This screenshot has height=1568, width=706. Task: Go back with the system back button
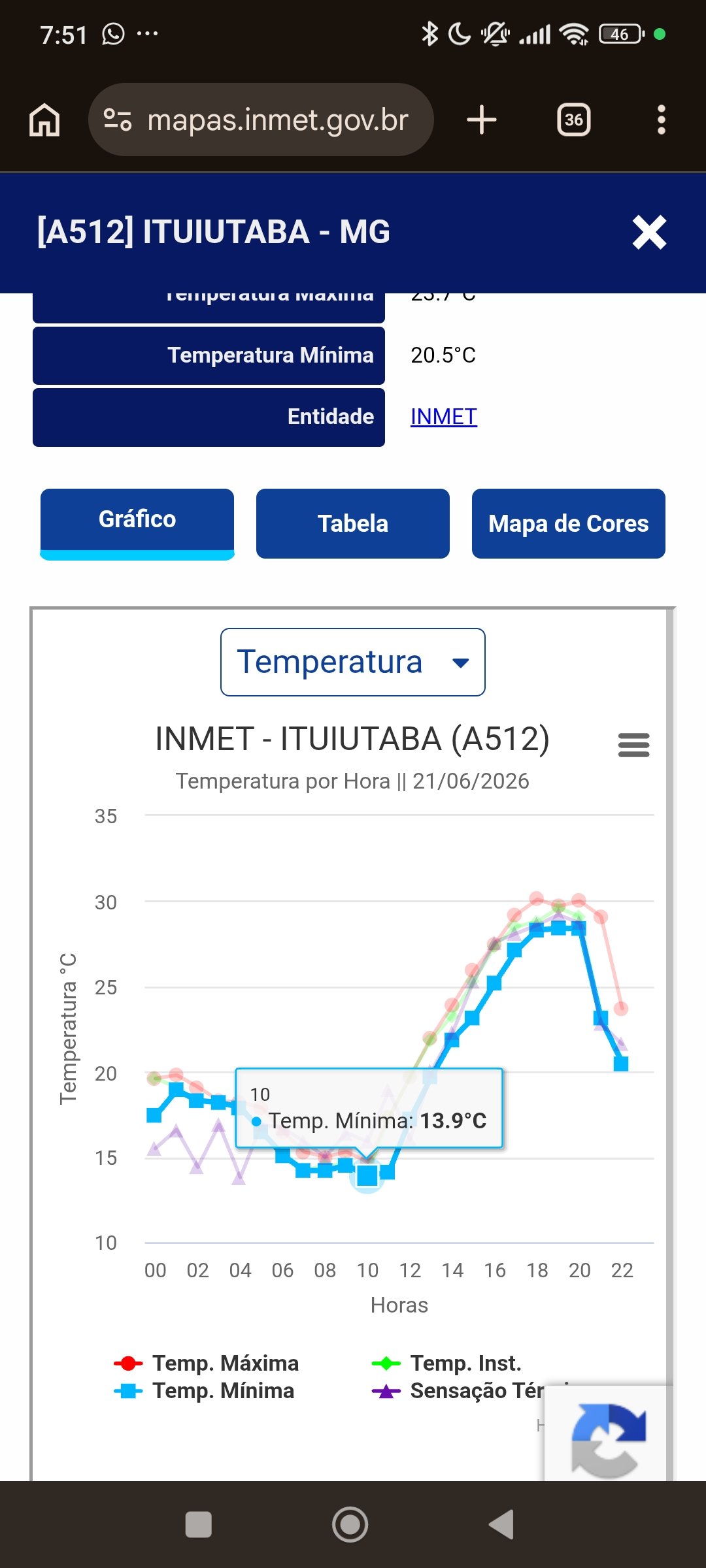tap(501, 1525)
